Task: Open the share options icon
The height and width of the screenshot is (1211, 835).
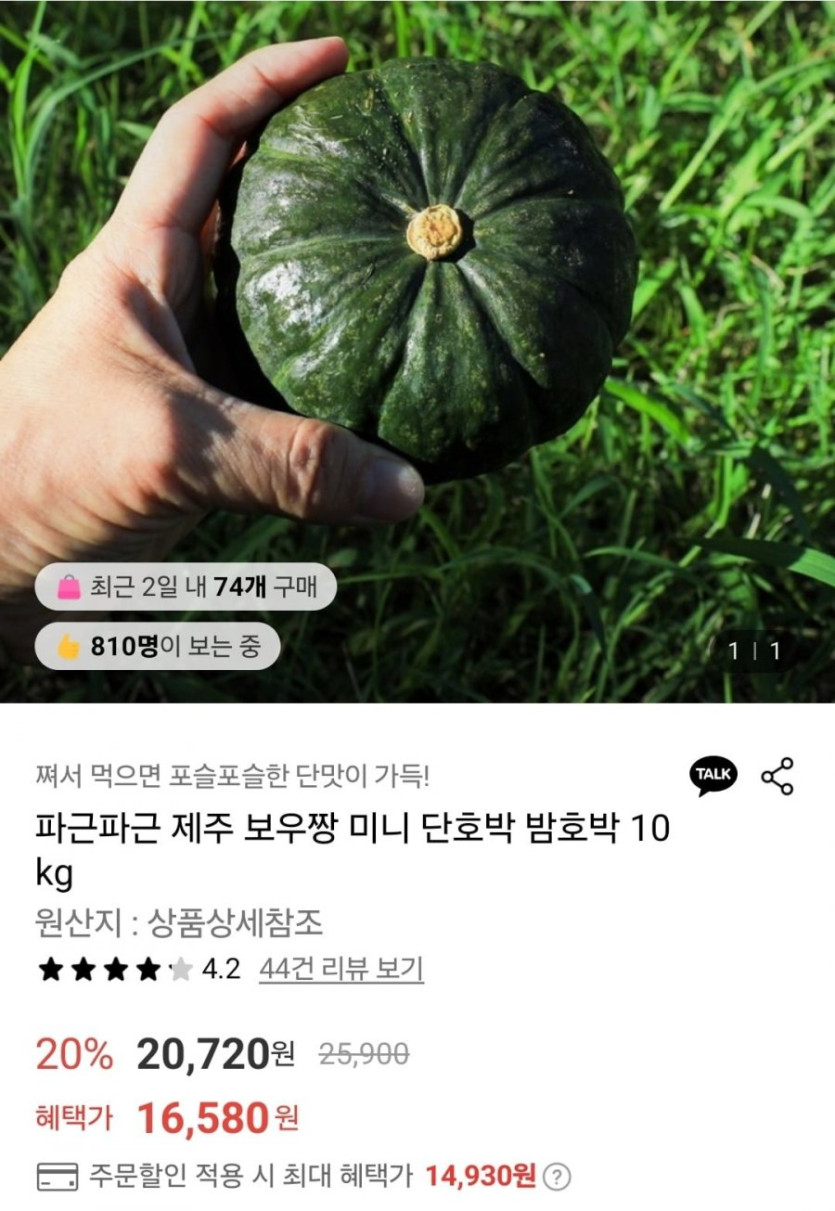Action: coord(777,776)
